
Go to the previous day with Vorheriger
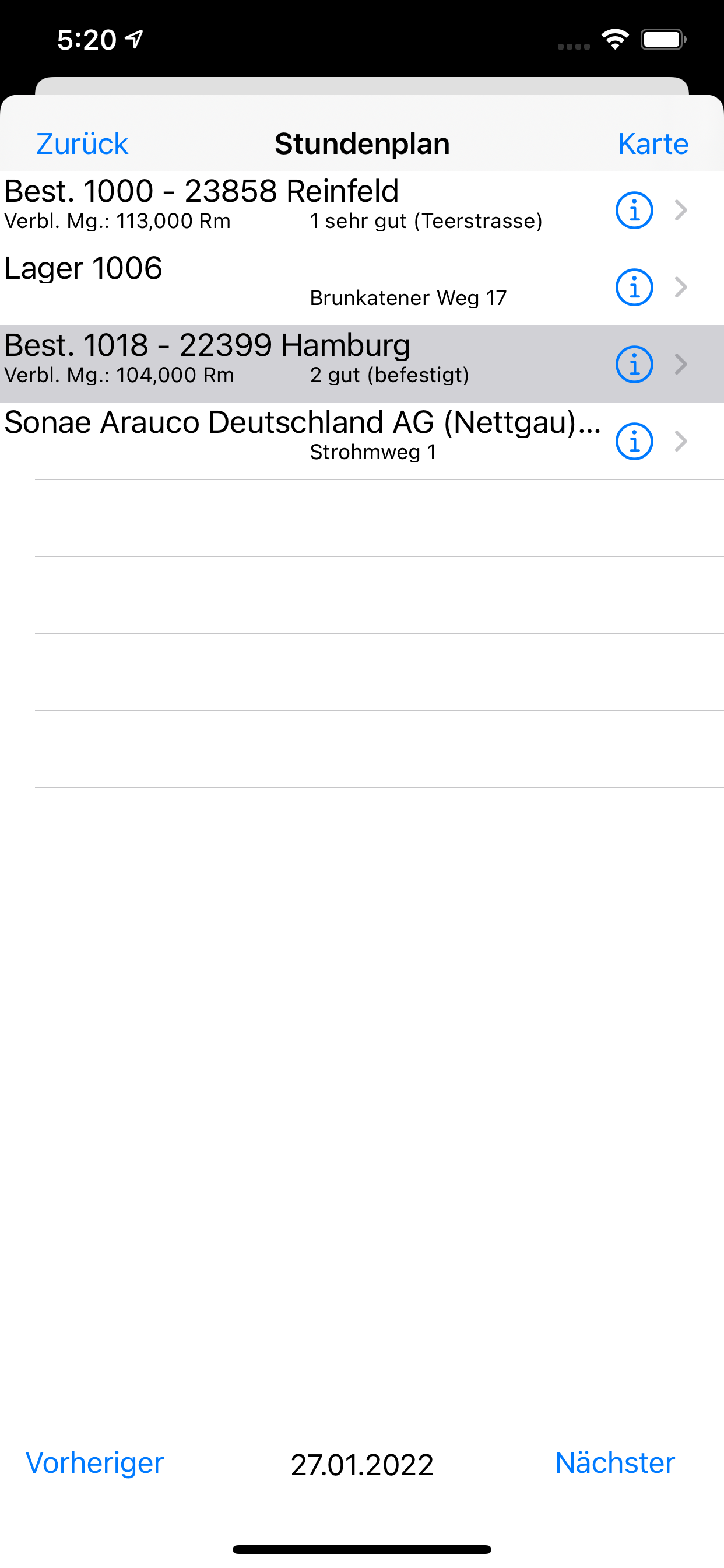(95, 1462)
